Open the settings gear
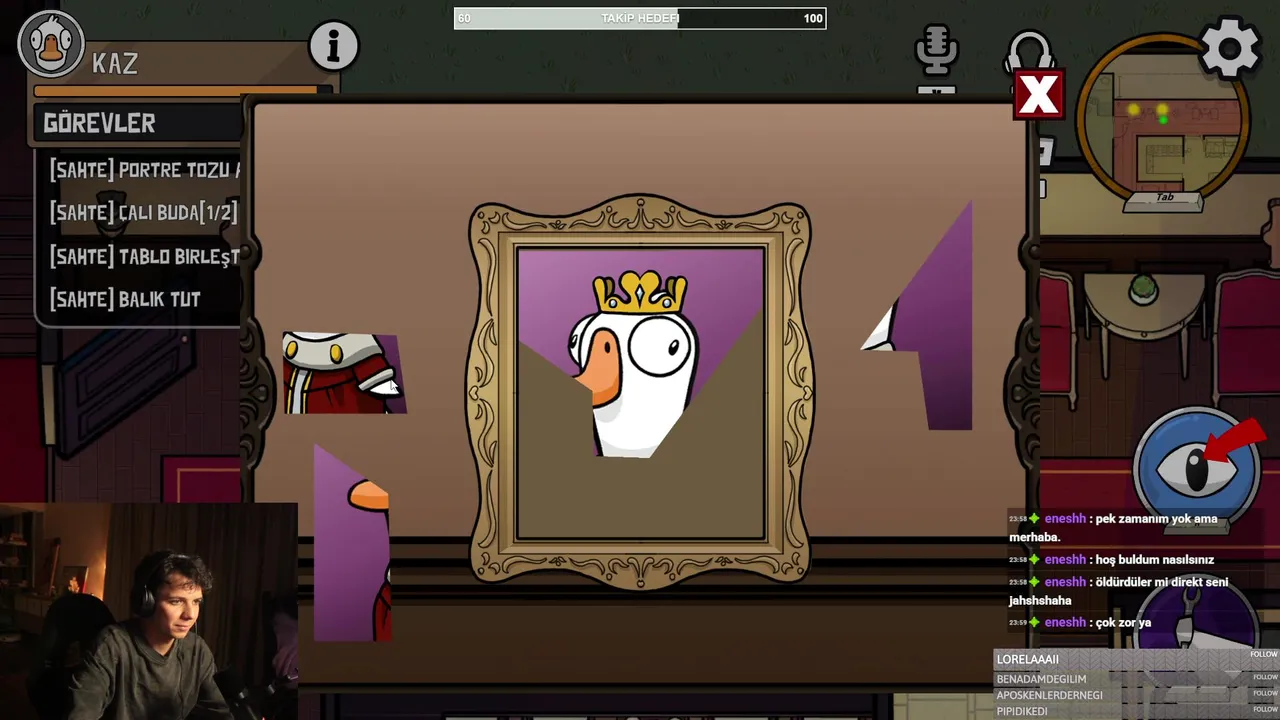The width and height of the screenshot is (1280, 720). (1229, 46)
